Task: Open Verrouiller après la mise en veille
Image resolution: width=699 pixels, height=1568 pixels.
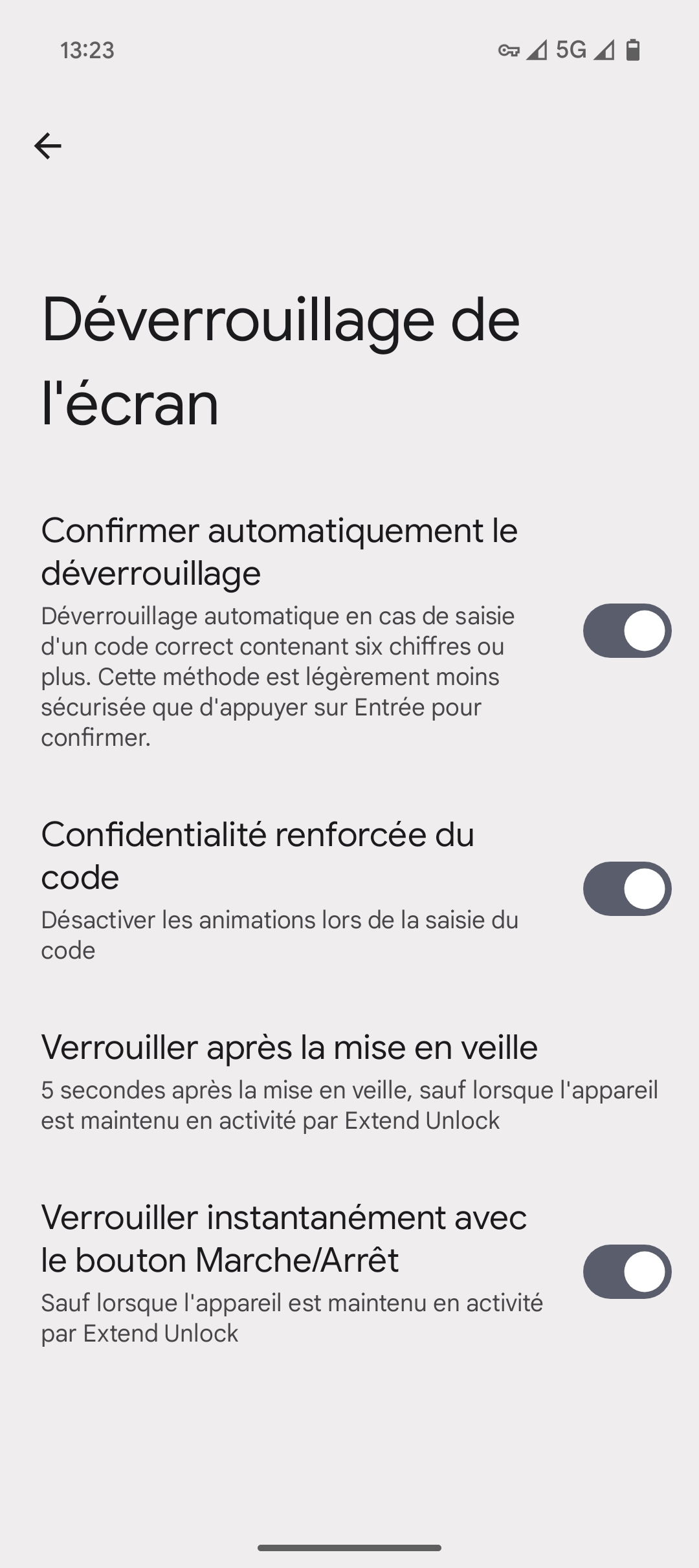Action: click(349, 1082)
